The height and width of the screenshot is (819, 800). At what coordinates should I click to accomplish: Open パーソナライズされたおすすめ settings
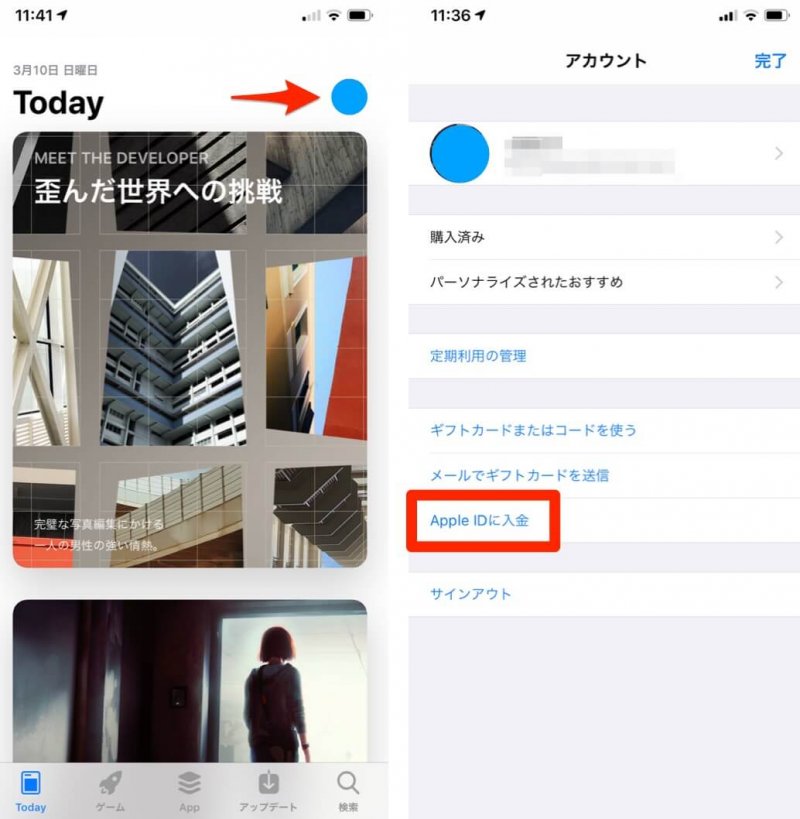(x=604, y=282)
